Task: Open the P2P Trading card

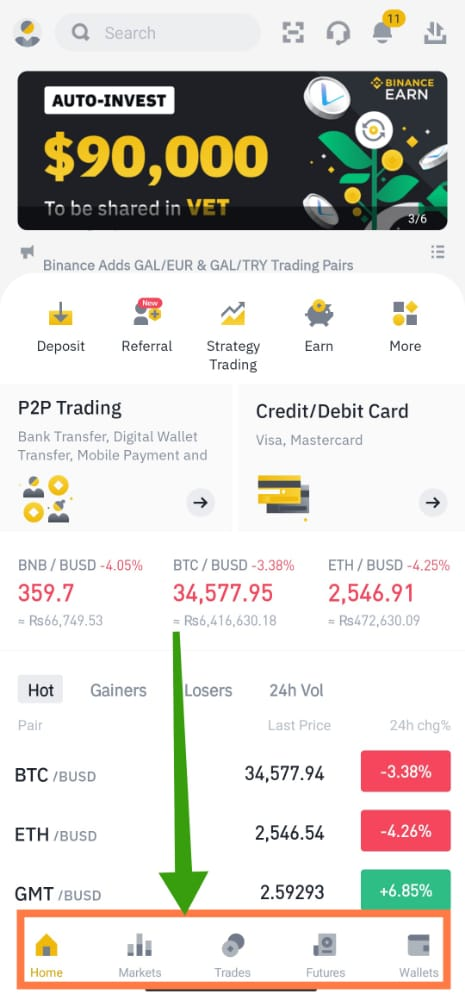Action: [x=116, y=457]
